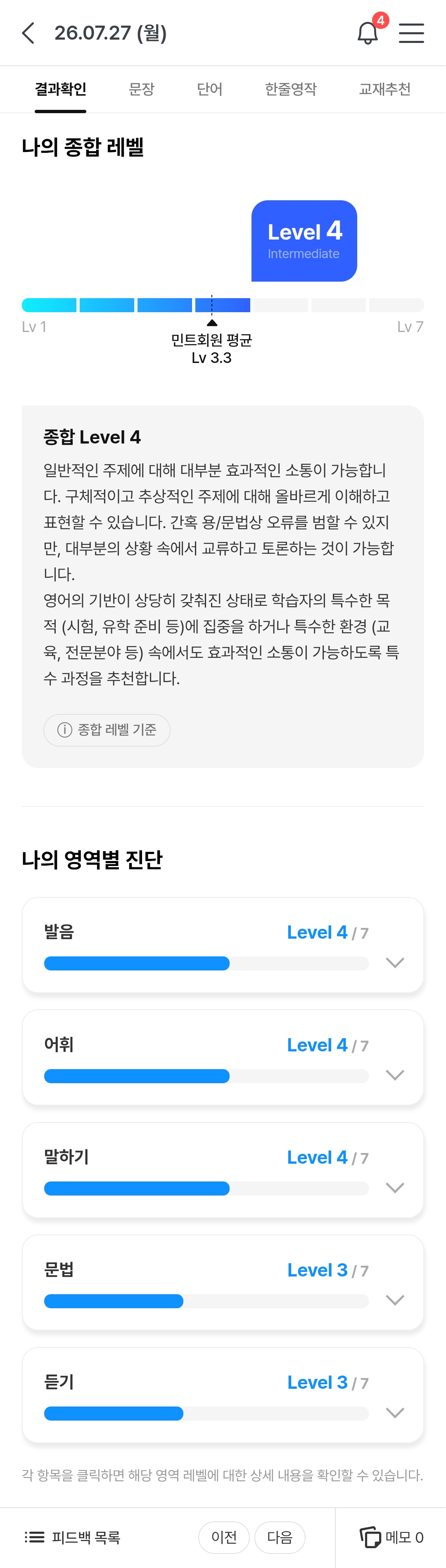
Task: Switch to the 교재추천 tab
Action: (384, 90)
